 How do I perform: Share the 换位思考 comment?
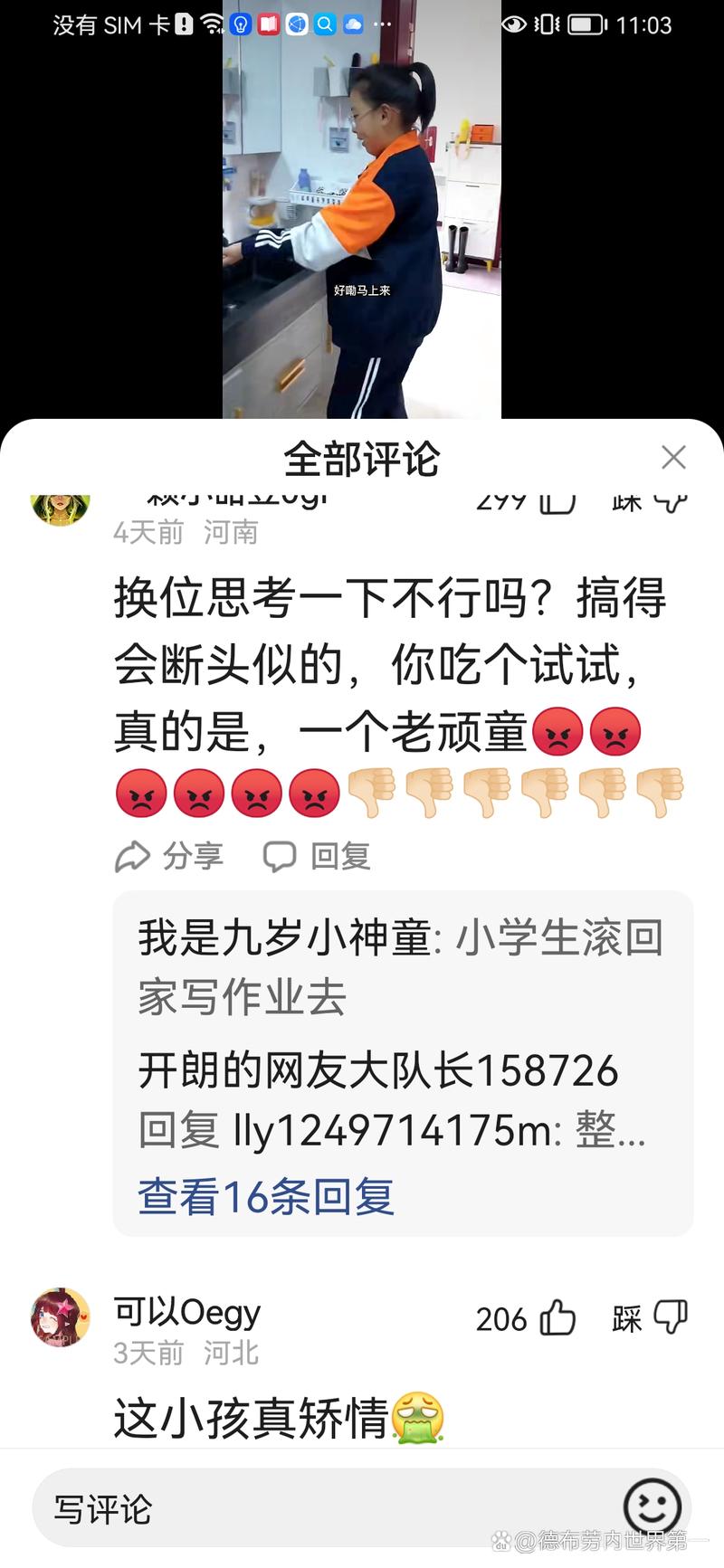170,856
